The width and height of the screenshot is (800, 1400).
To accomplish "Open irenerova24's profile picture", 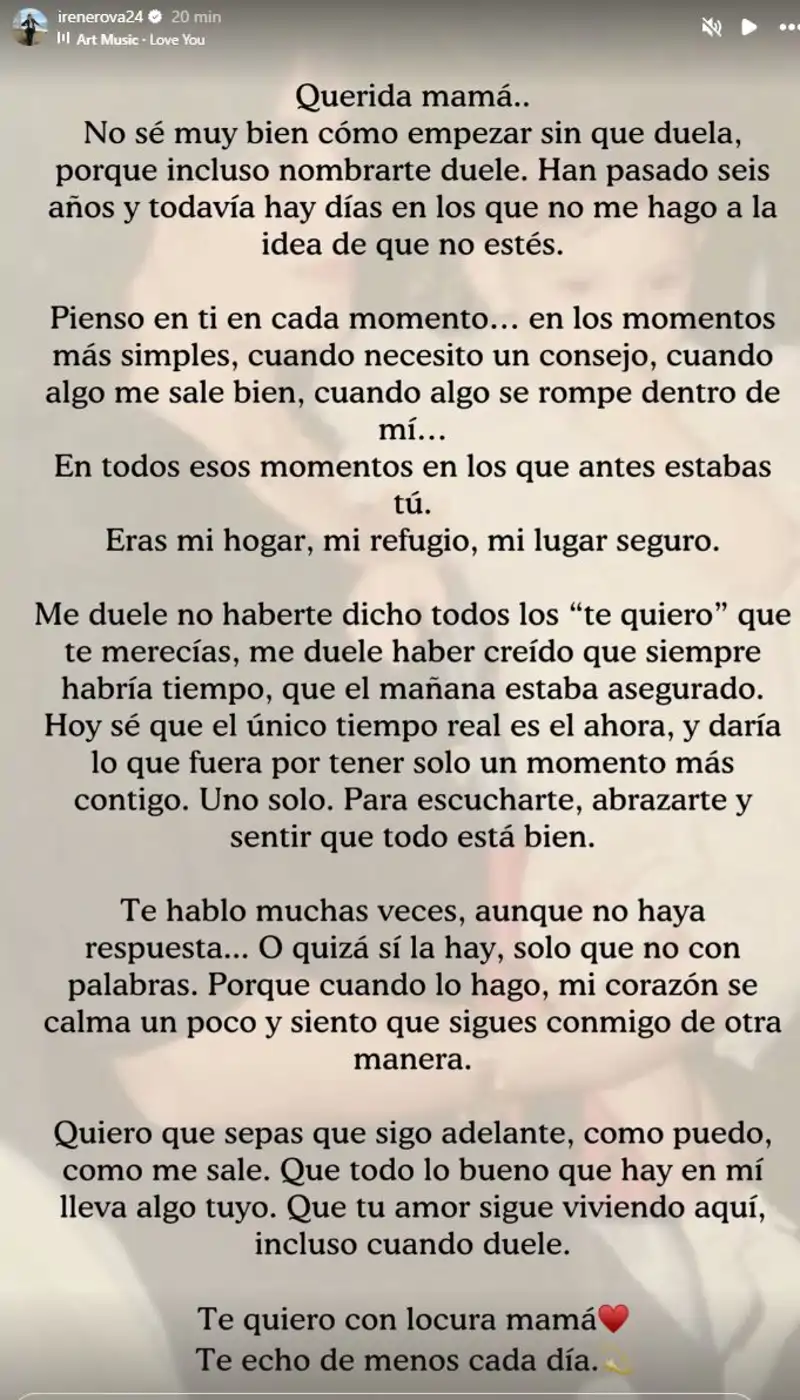I will [29, 27].
